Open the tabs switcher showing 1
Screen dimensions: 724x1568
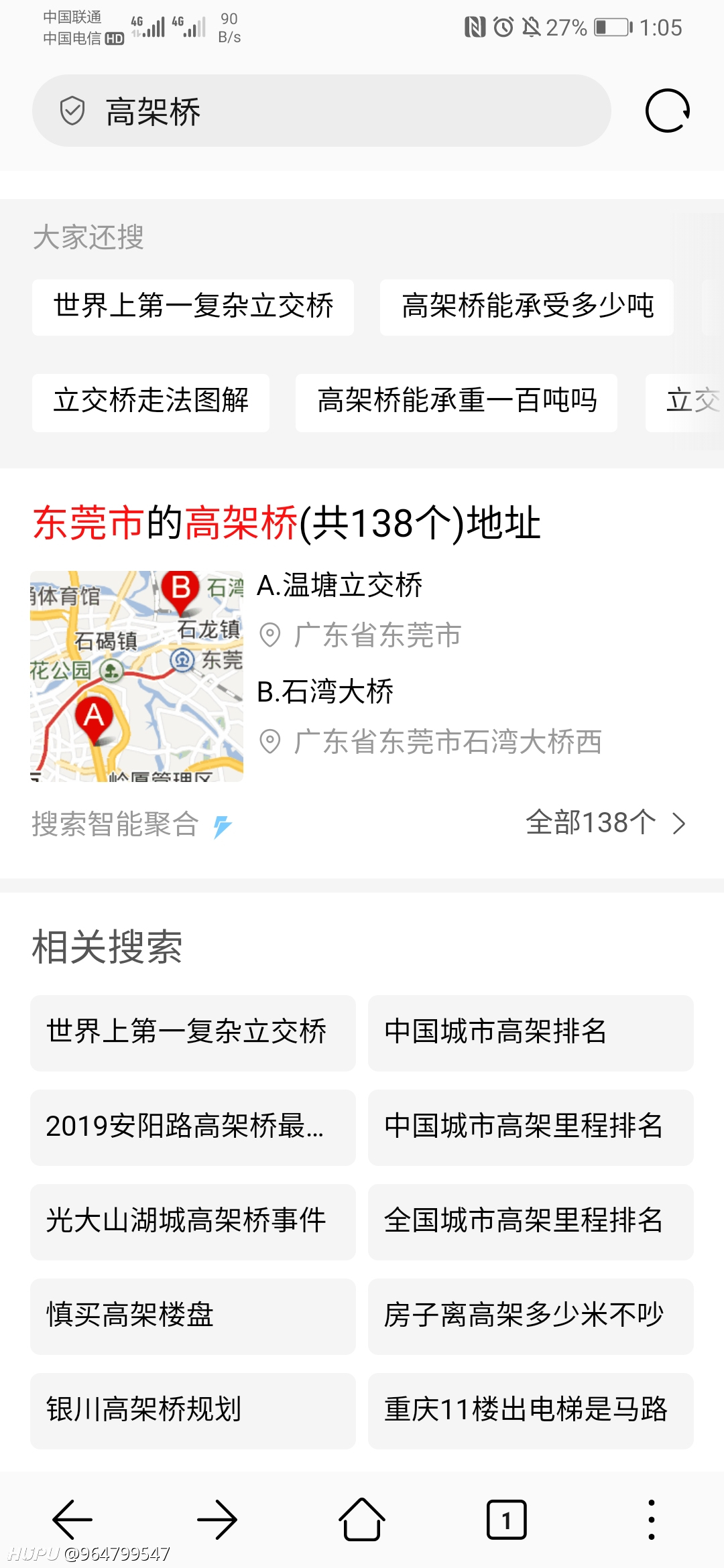click(507, 1520)
